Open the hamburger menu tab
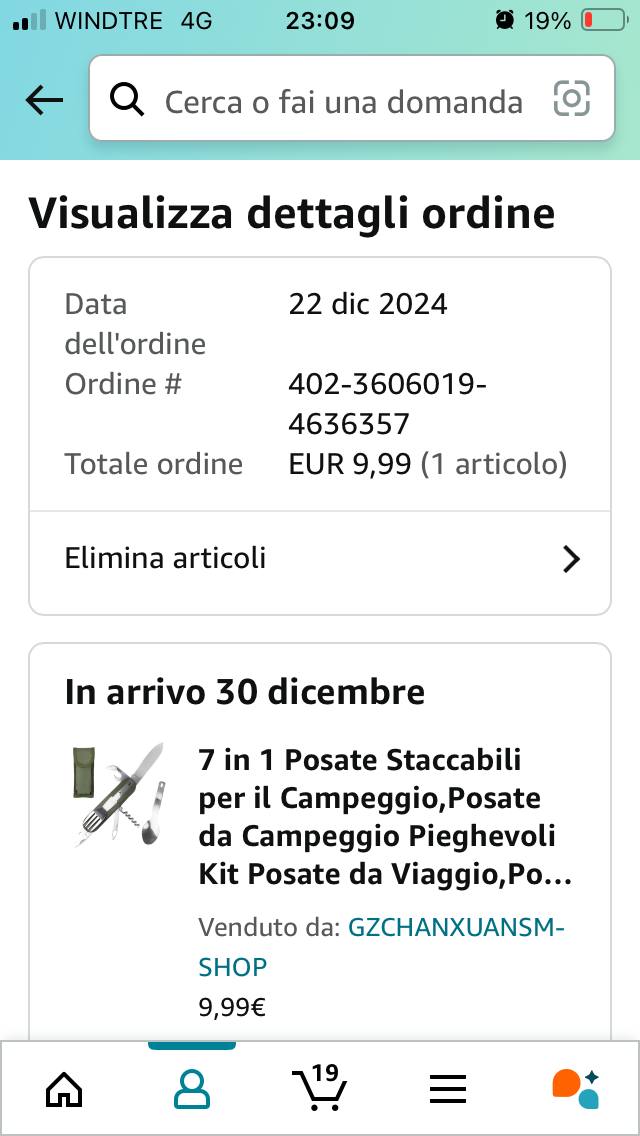640x1136 pixels. pyautogui.click(x=448, y=1089)
